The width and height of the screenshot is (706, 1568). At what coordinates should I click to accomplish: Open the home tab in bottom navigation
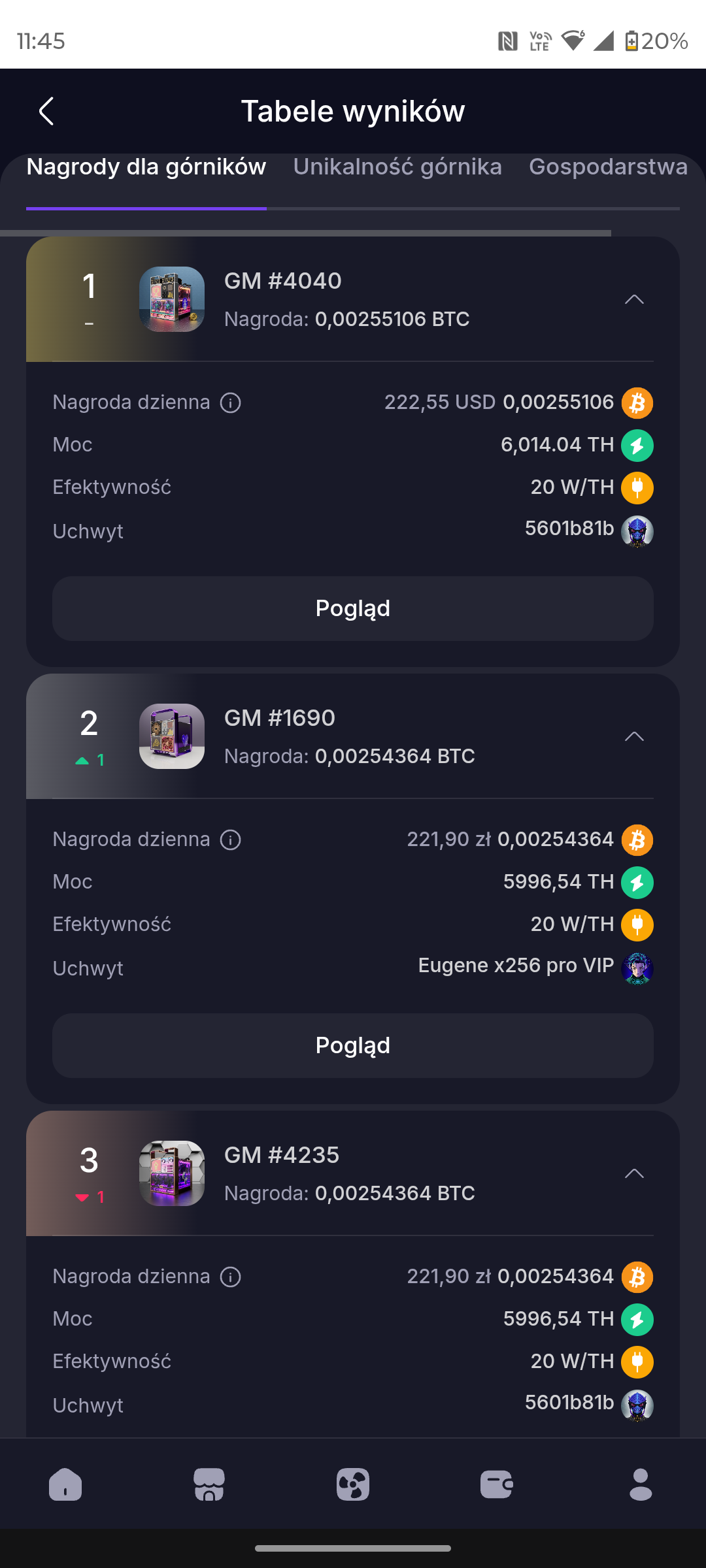pyautogui.click(x=65, y=1484)
